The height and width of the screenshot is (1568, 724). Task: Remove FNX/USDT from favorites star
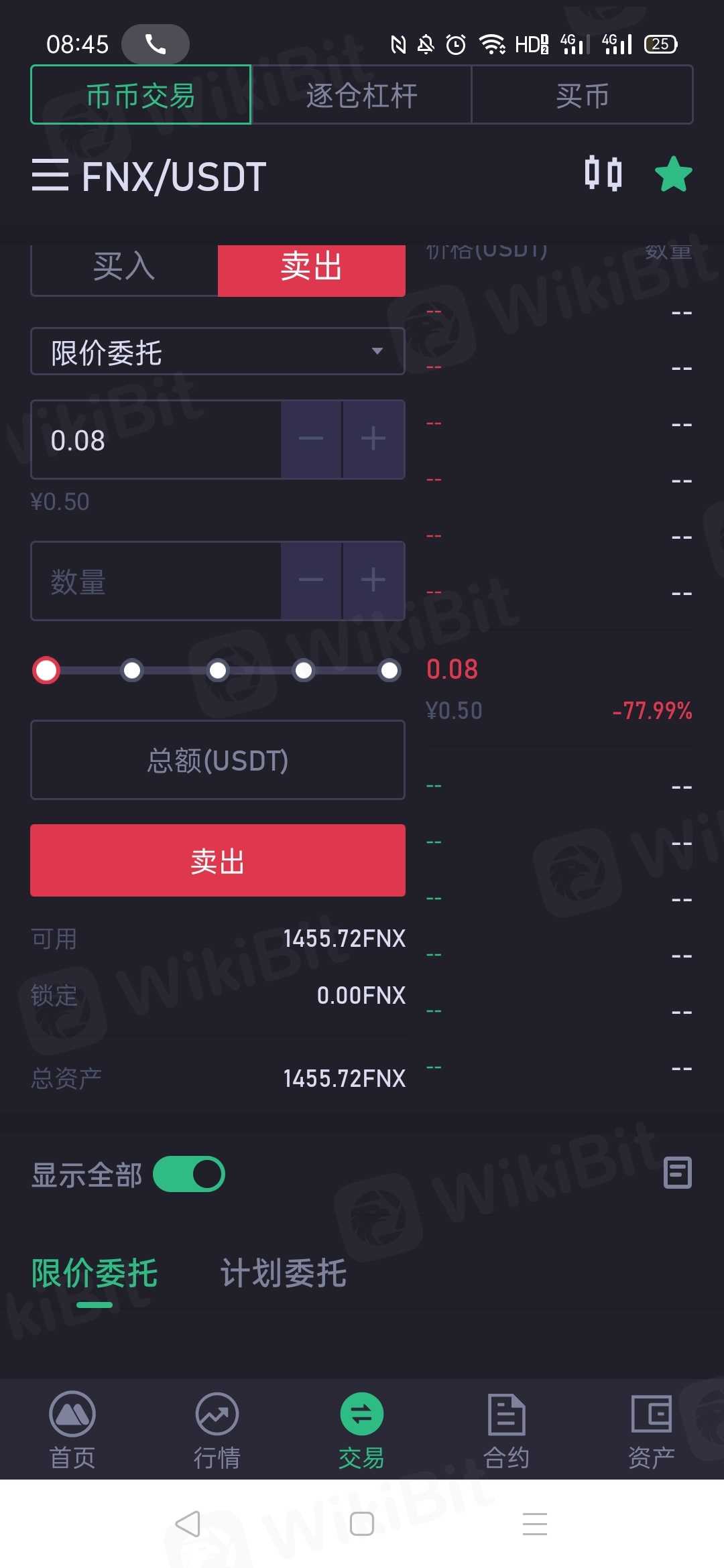[673, 174]
